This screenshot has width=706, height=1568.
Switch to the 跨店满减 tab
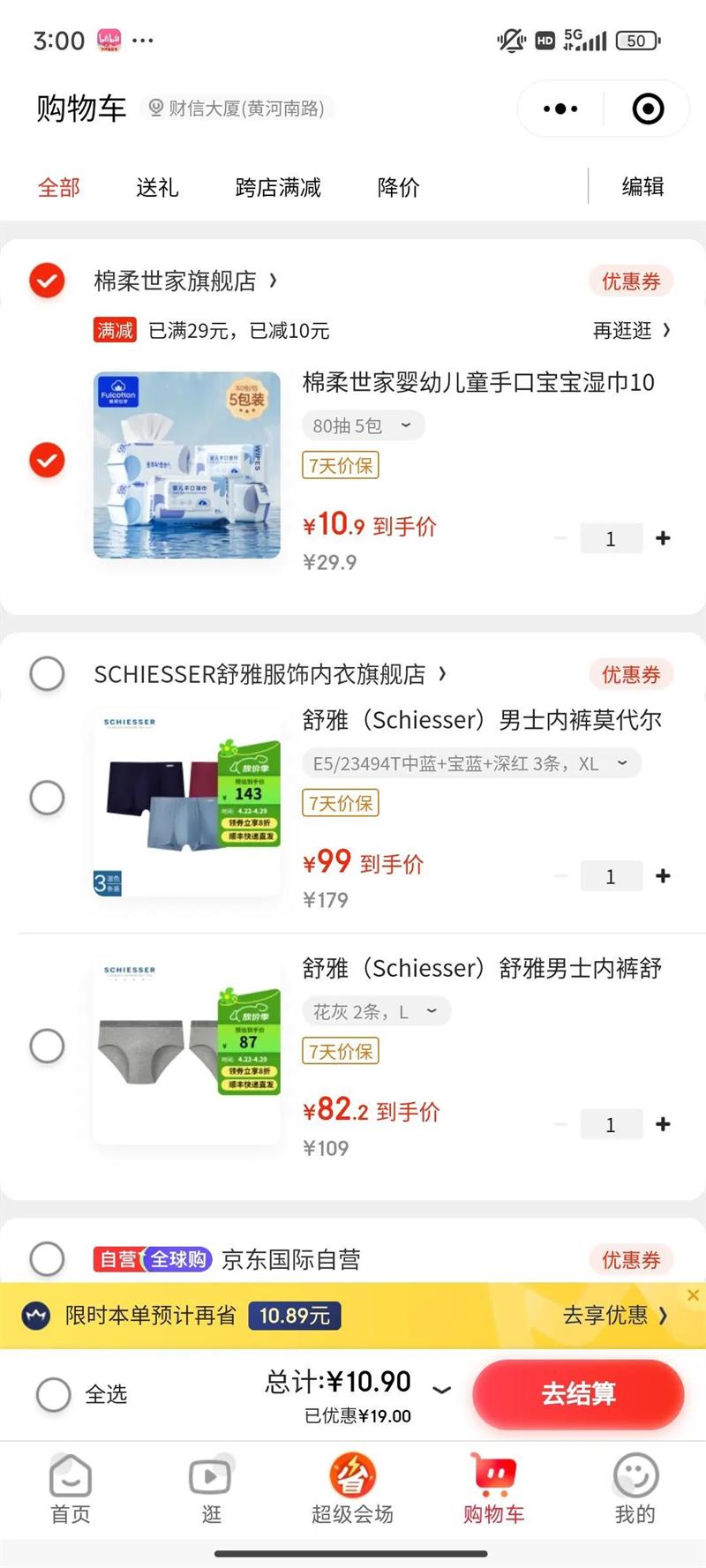(x=278, y=187)
